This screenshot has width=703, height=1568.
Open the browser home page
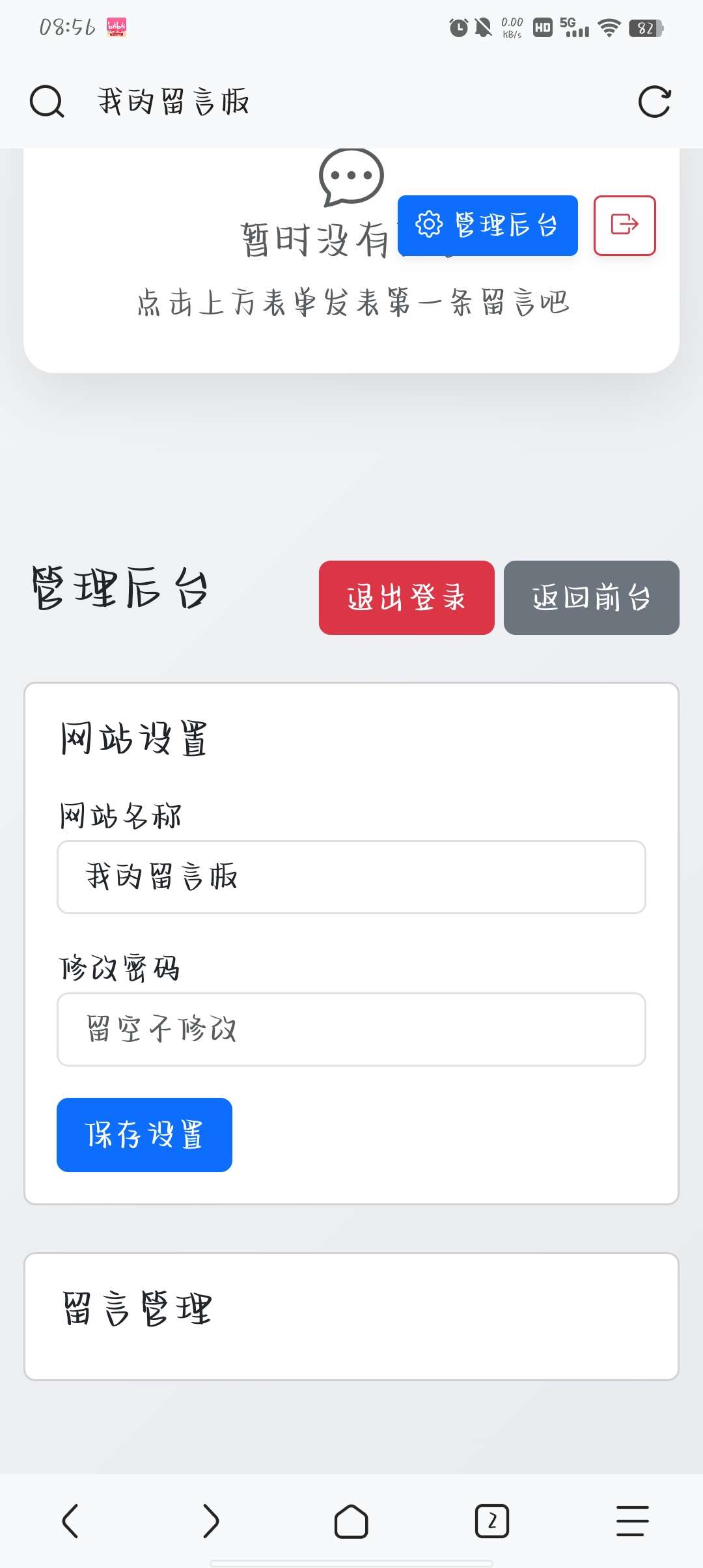tap(351, 1521)
